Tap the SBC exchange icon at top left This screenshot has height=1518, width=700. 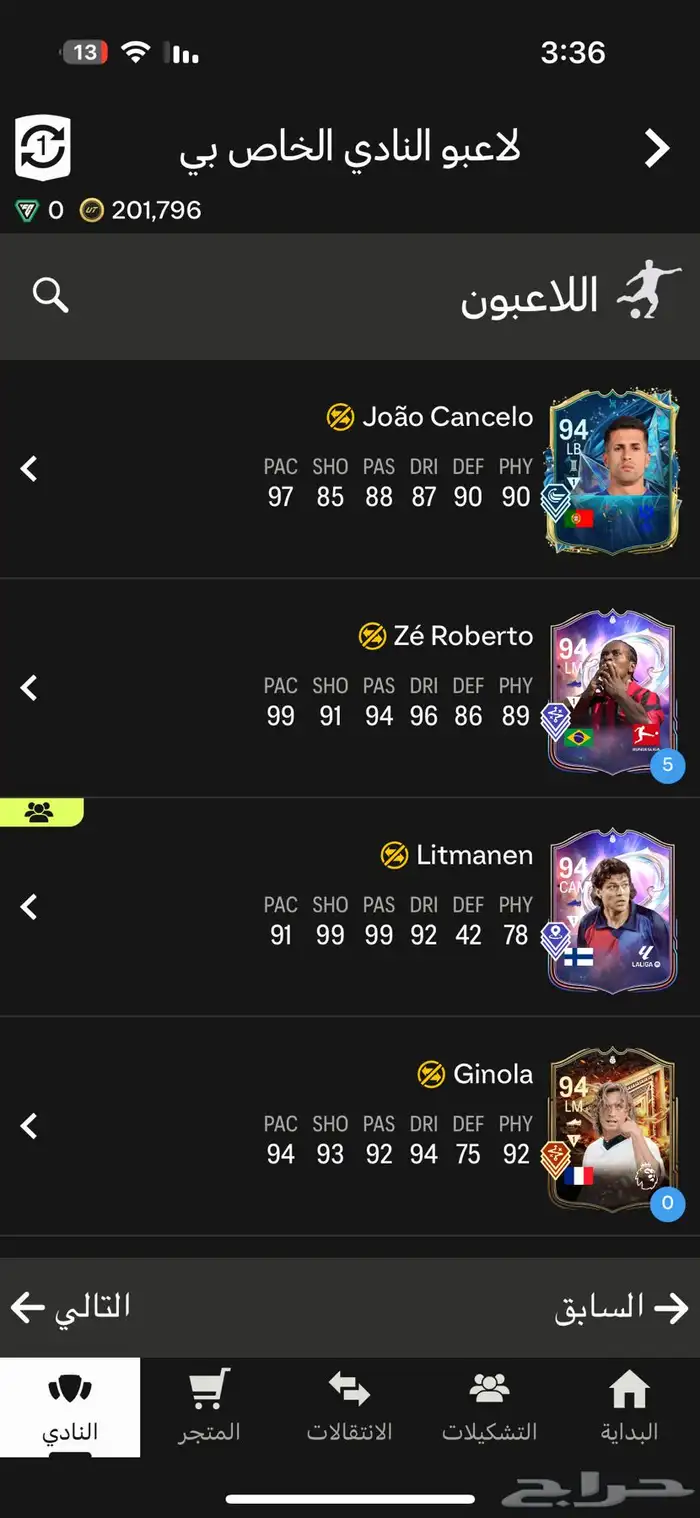[x=43, y=148]
